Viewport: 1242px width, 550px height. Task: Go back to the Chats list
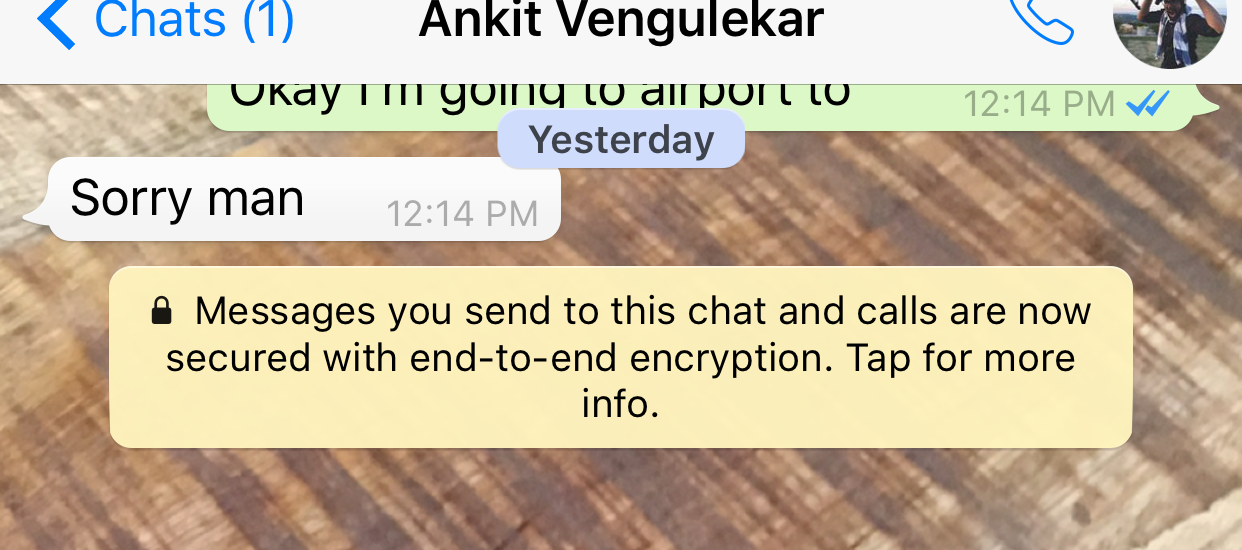pyautogui.click(x=165, y=22)
